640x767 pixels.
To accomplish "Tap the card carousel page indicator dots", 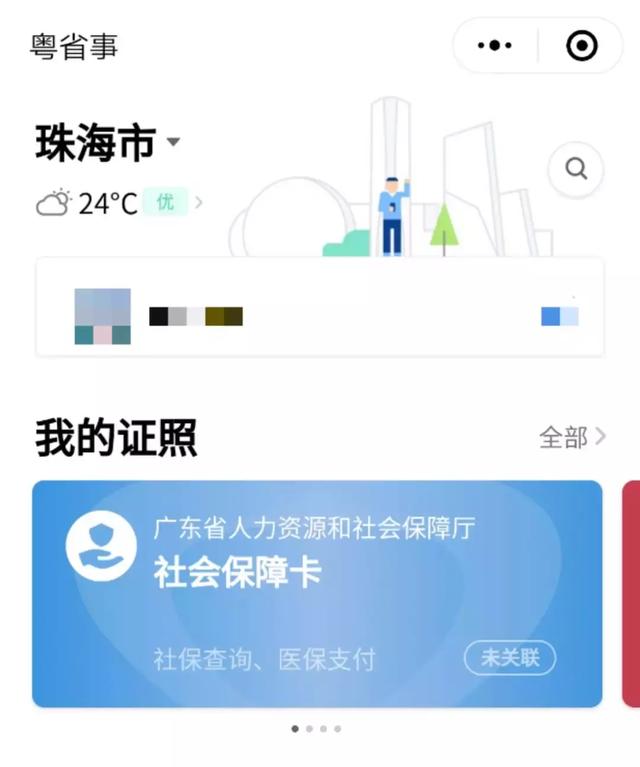I will point(316,729).
